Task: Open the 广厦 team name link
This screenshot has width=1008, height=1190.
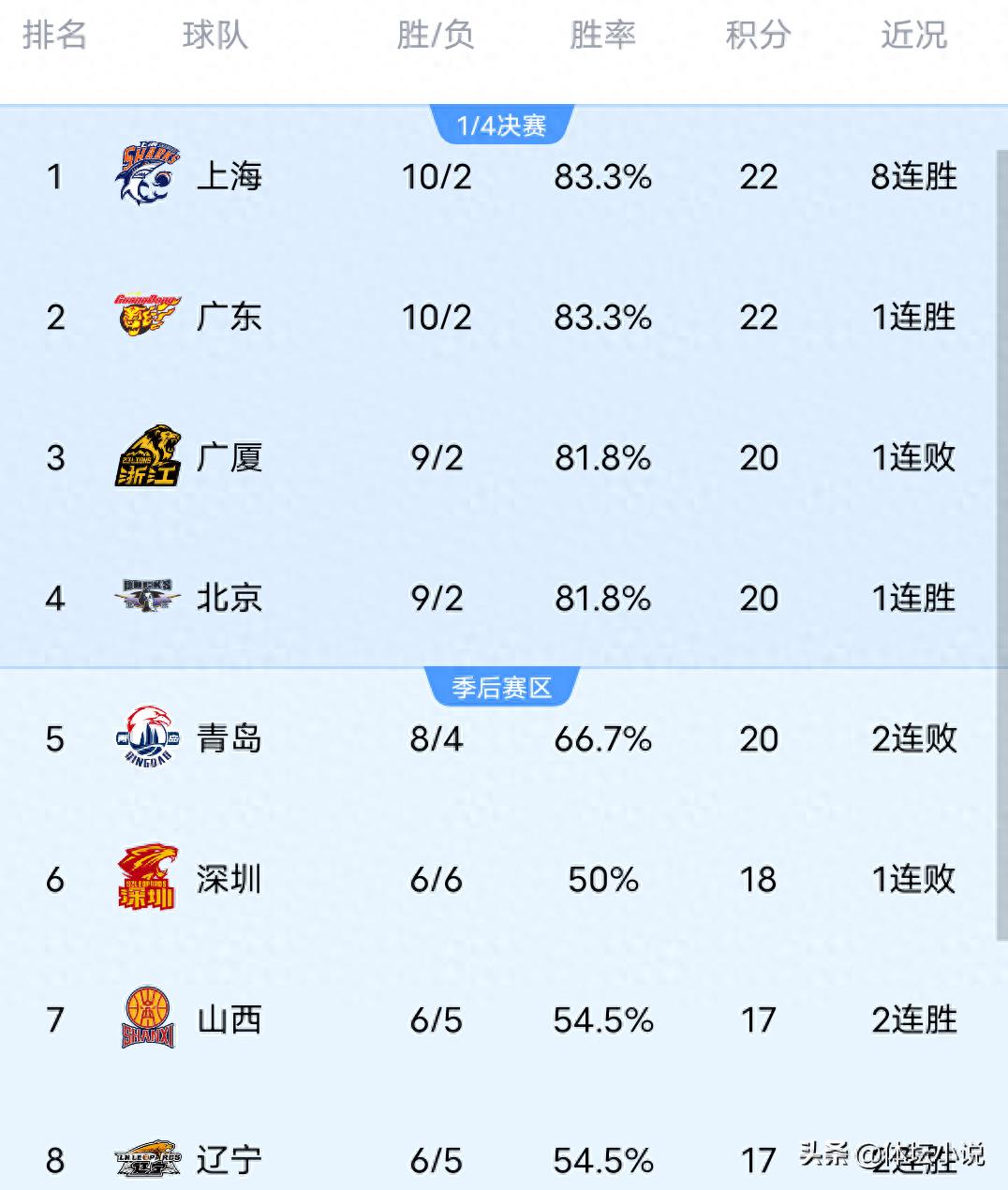Action: tap(231, 457)
